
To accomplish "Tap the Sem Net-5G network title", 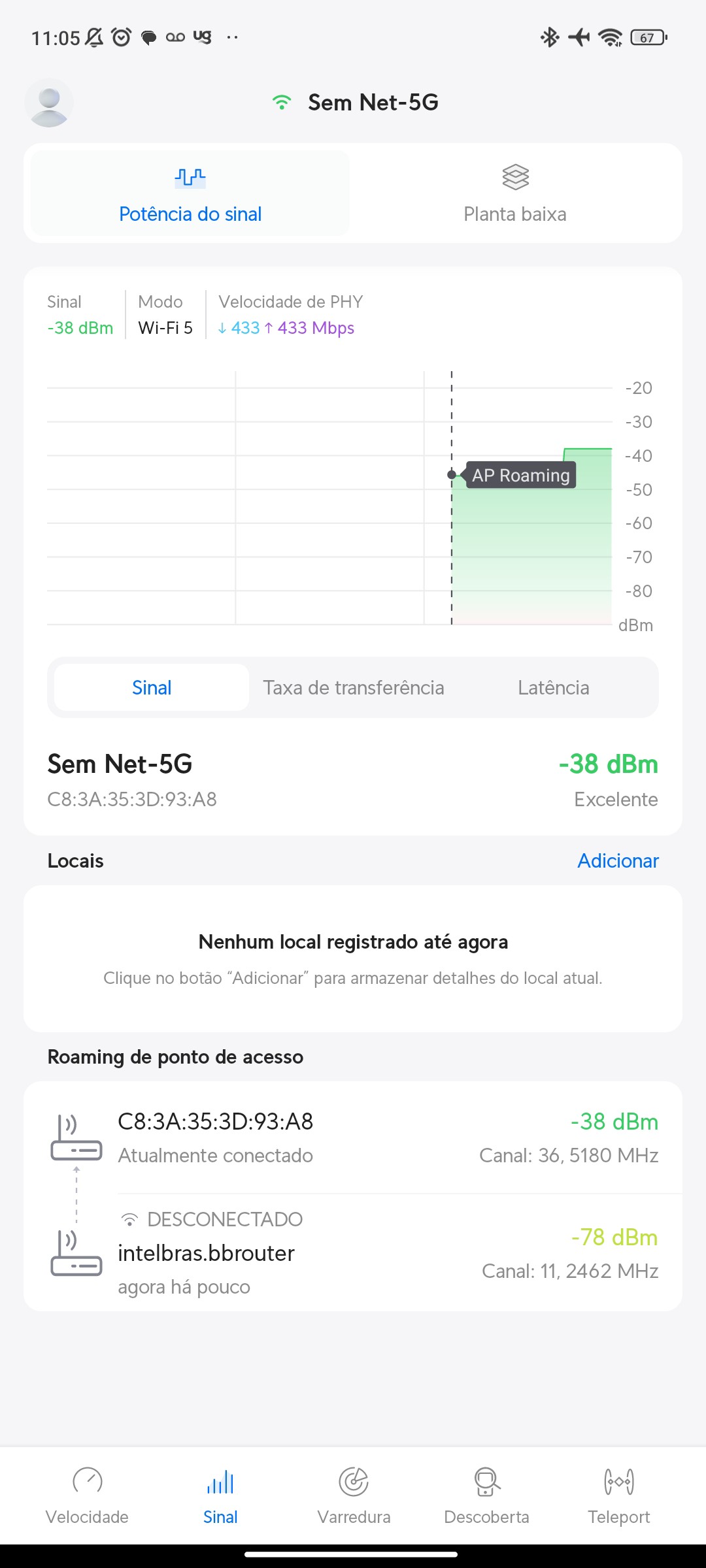I will 373,103.
